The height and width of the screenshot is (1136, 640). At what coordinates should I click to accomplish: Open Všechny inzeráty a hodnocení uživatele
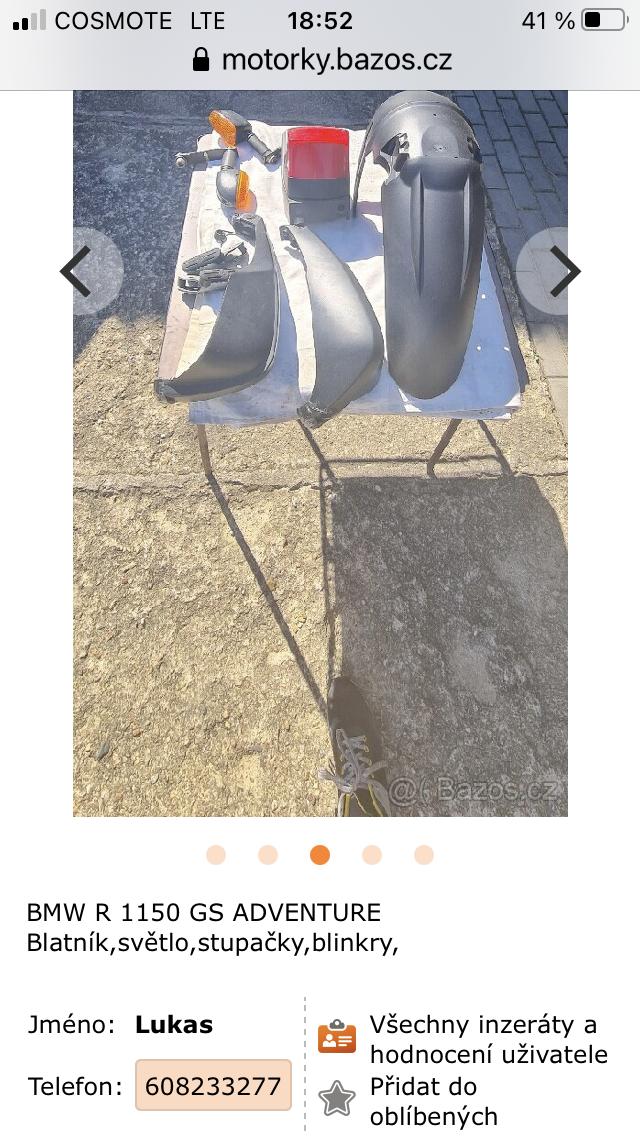pyautogui.click(x=464, y=1039)
